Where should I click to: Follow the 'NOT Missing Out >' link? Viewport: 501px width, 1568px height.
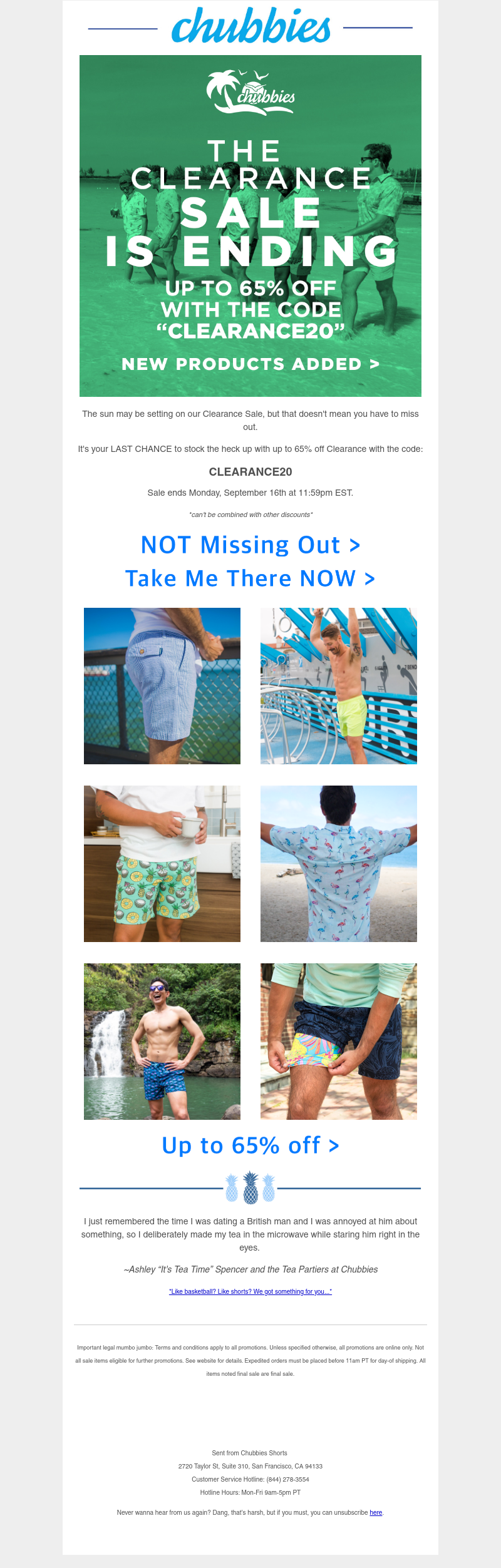(250, 545)
